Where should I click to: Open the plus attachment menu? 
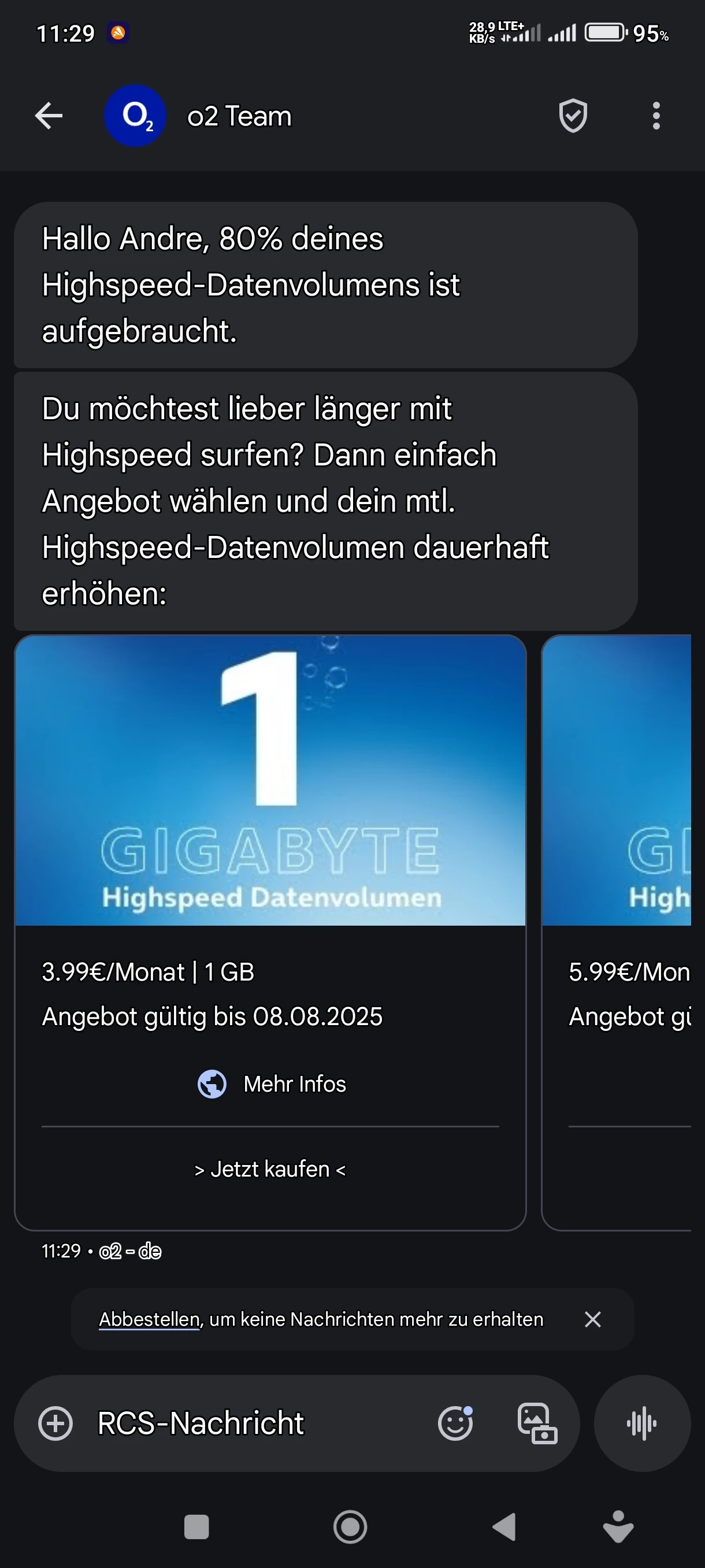pos(55,1423)
